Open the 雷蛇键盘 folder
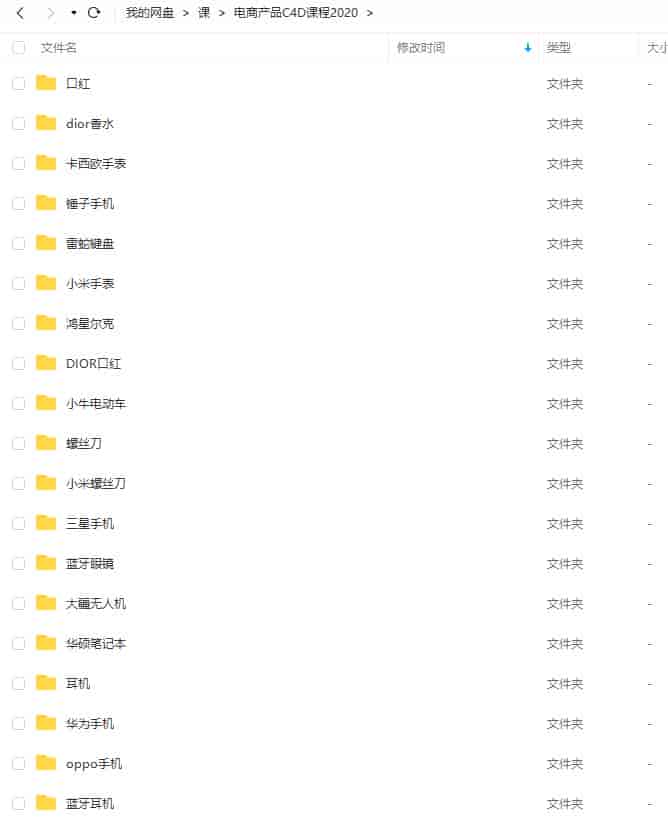The width and height of the screenshot is (668, 832). coord(90,244)
